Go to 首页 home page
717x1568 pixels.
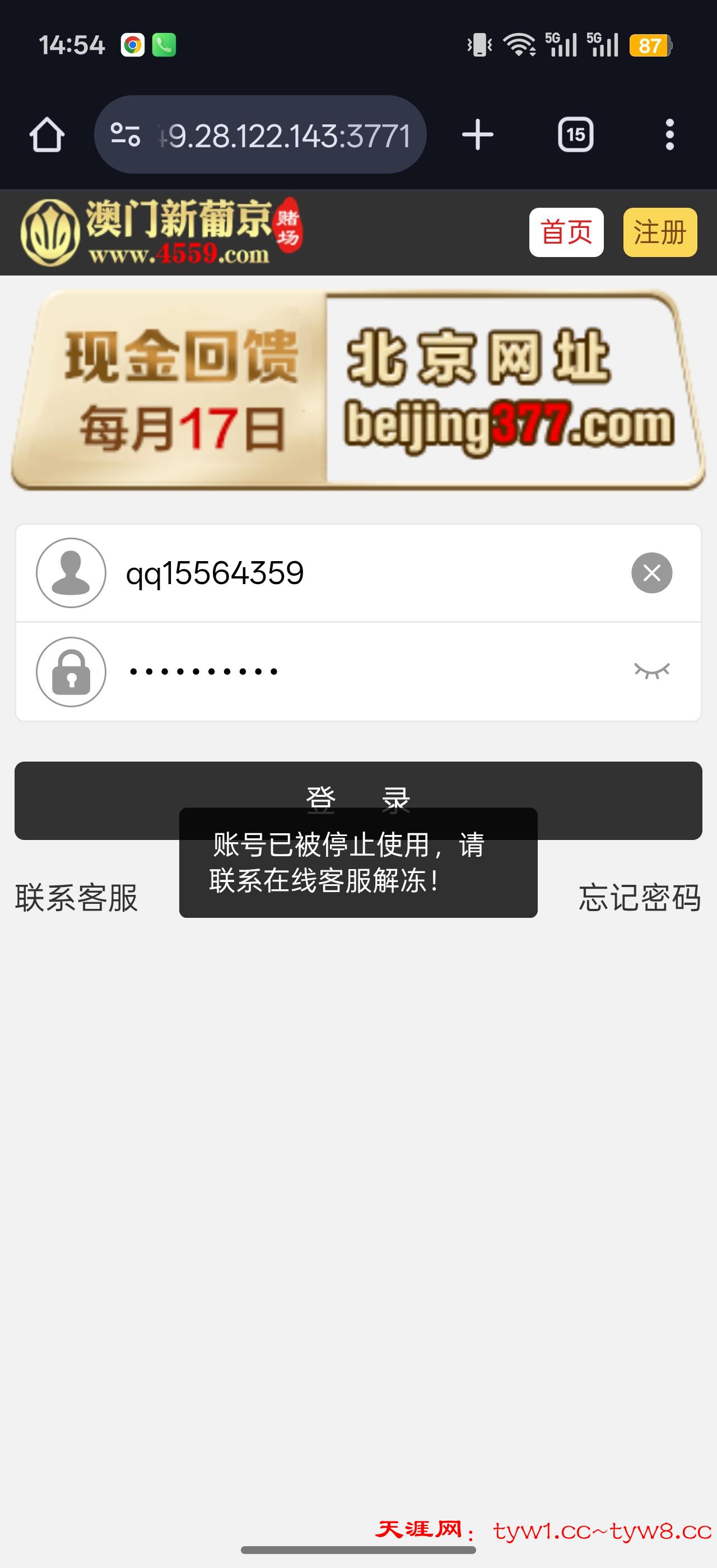(566, 232)
